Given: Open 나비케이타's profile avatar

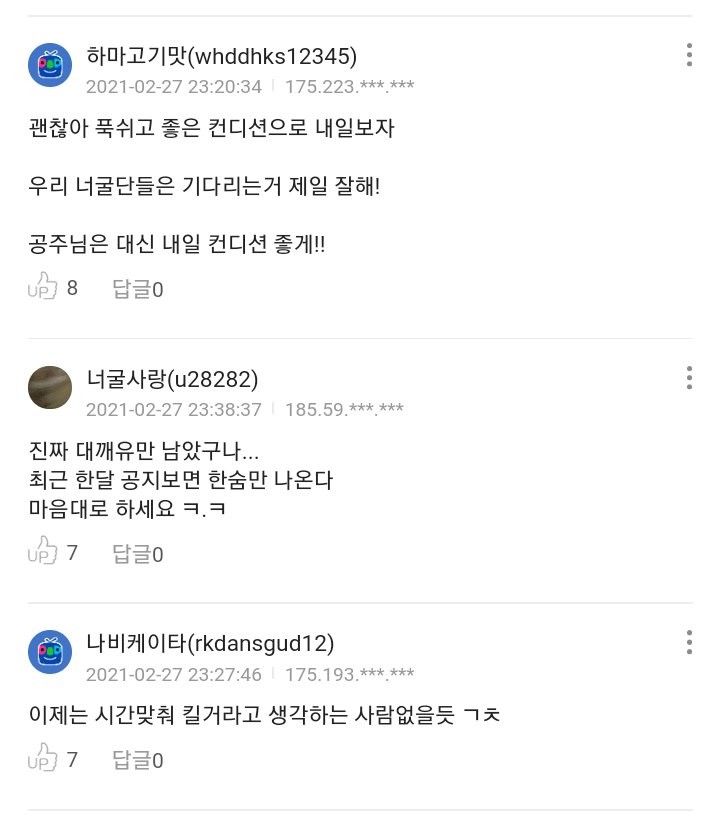Looking at the screenshot, I should point(49,652).
